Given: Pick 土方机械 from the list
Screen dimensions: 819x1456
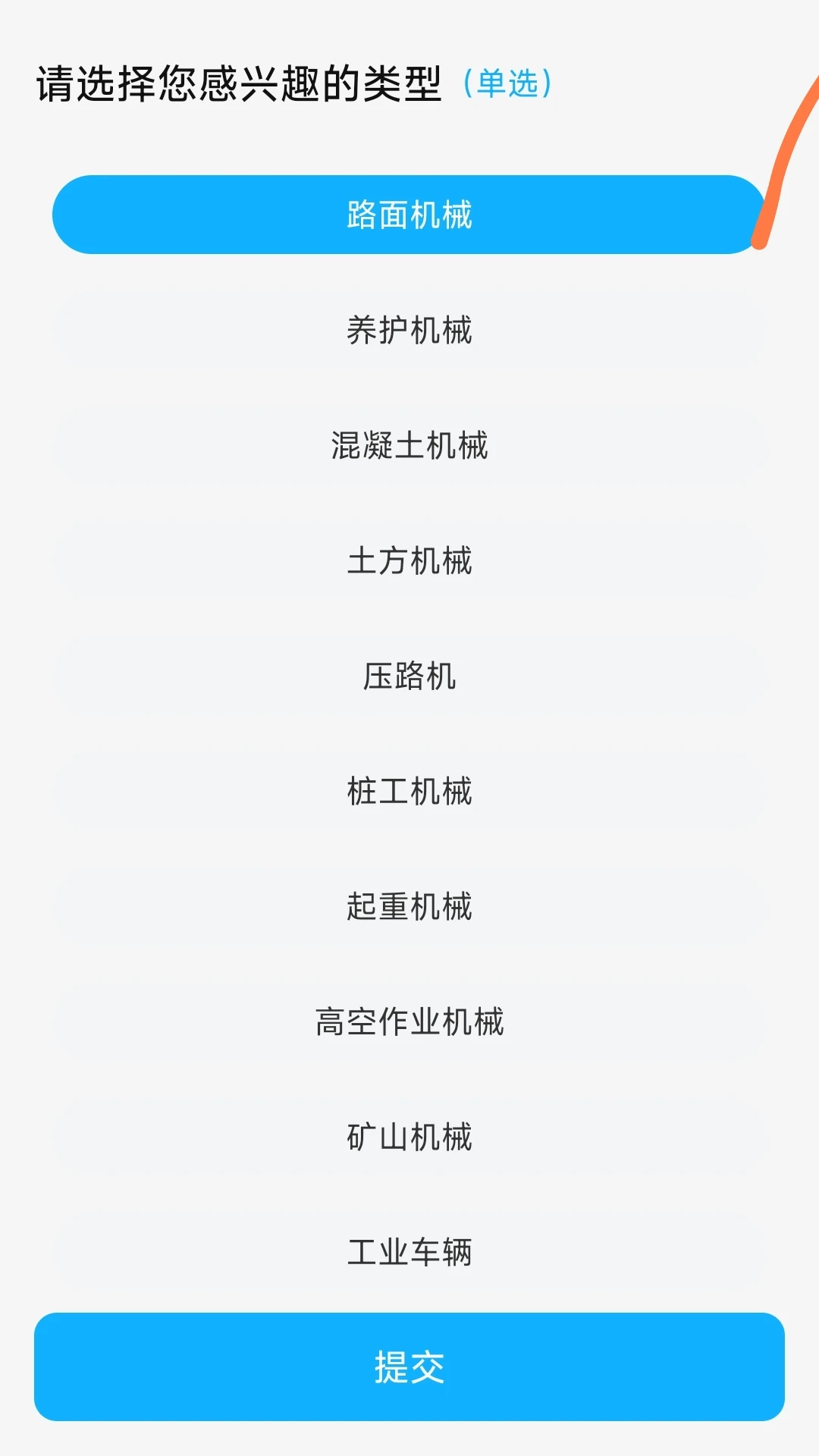Looking at the screenshot, I should (x=409, y=561).
